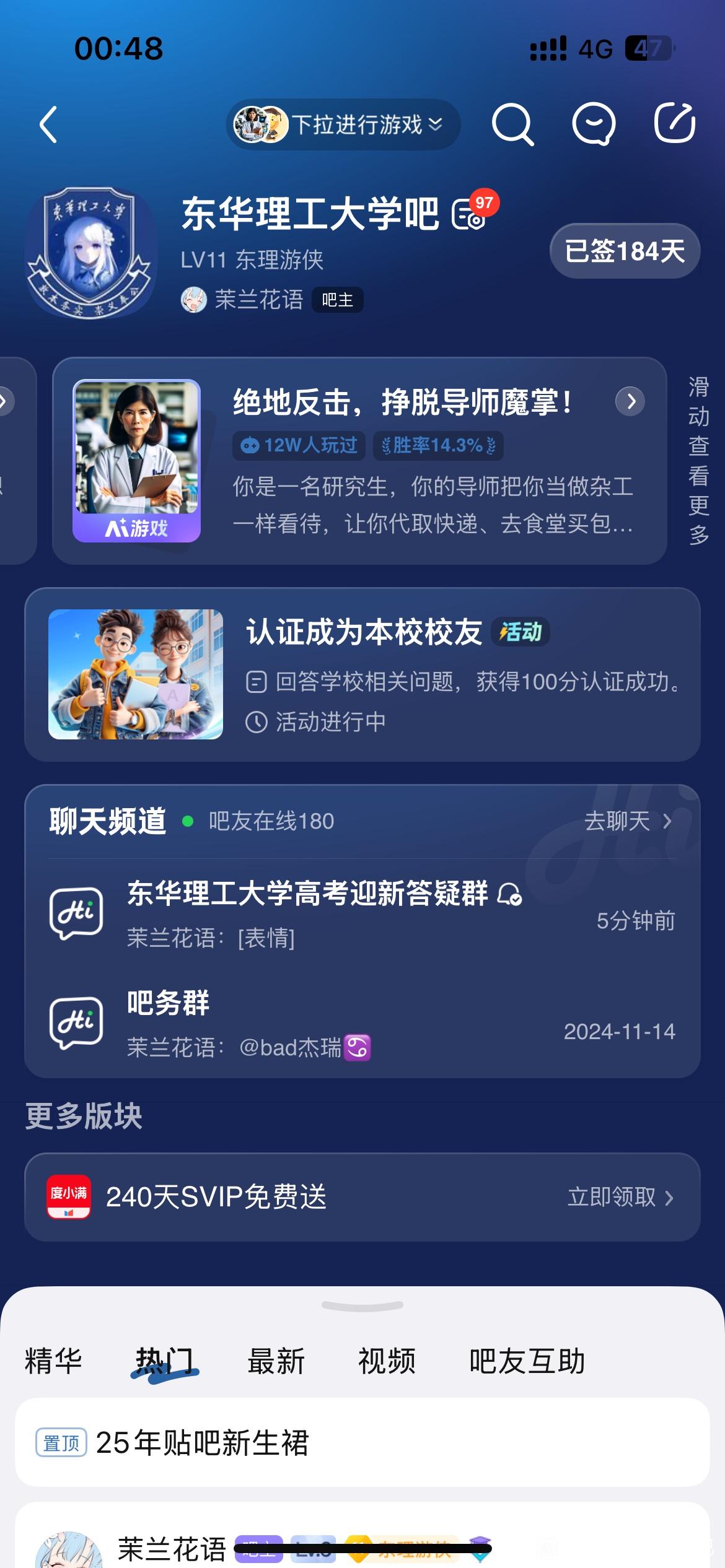Screen dimensions: 725x1568
Task: Tap 去聊天 to enter chat channels
Action: (627, 821)
